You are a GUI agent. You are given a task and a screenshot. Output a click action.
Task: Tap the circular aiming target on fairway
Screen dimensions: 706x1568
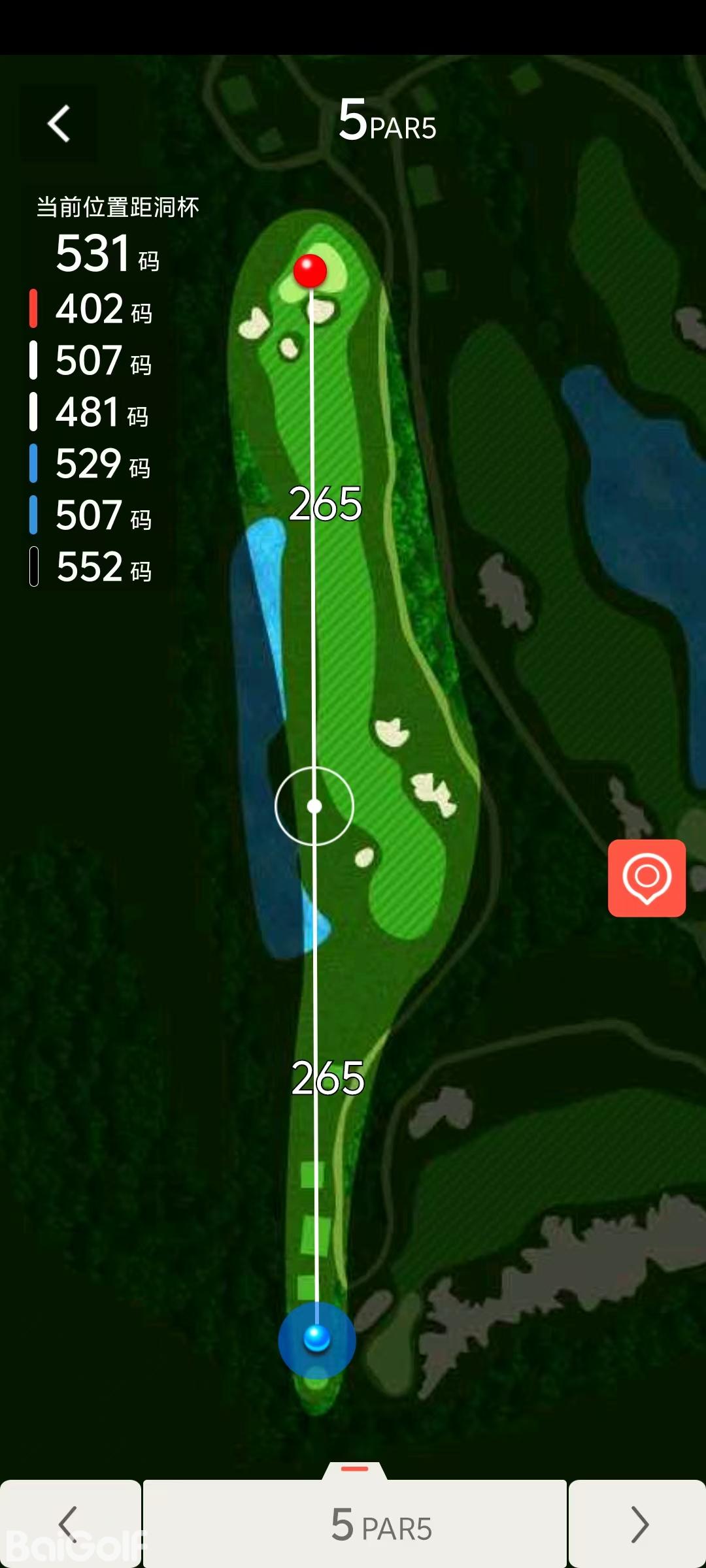[314, 806]
